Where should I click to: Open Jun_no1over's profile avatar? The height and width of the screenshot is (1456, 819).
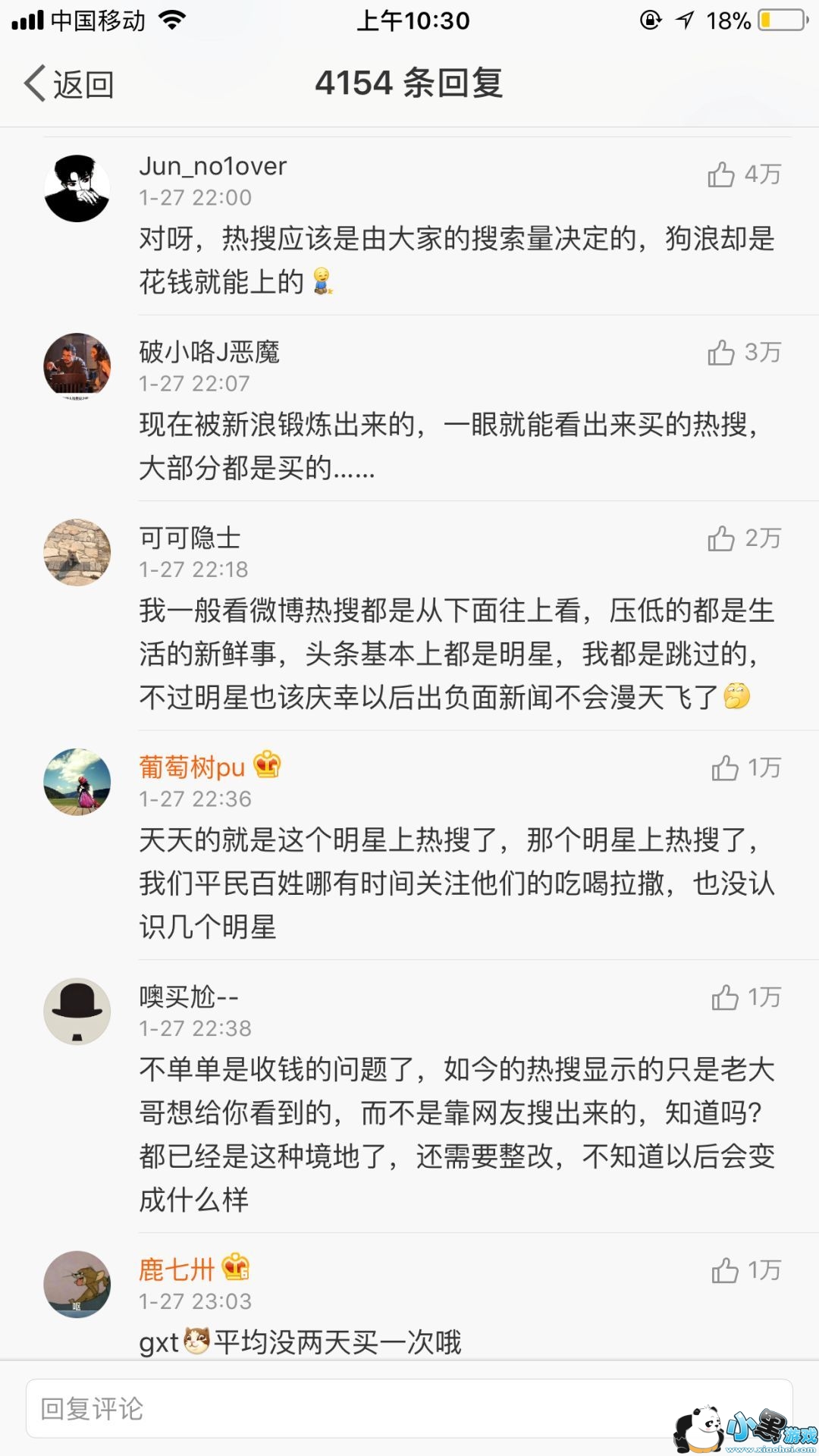[77, 189]
